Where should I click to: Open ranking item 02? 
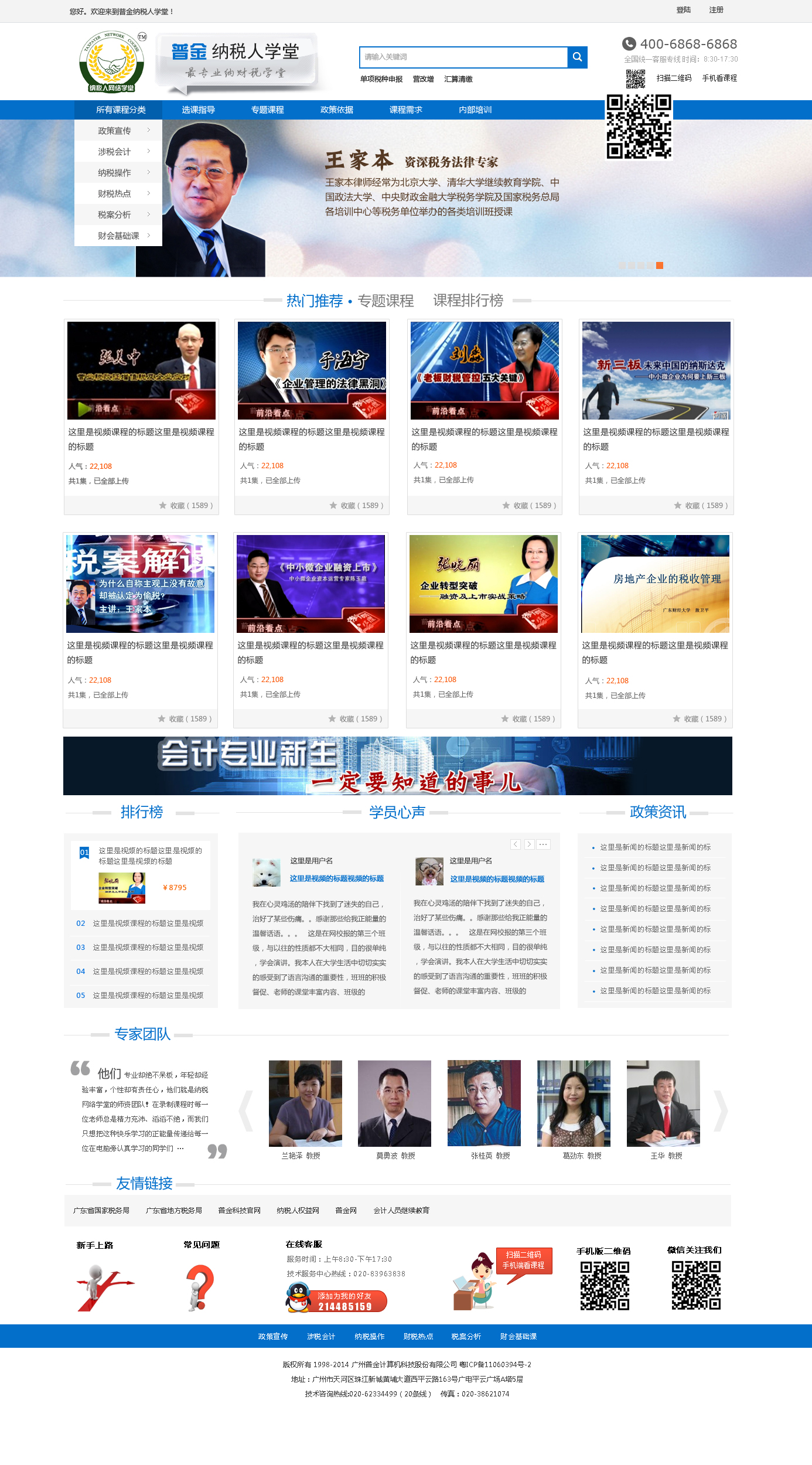tap(148, 924)
